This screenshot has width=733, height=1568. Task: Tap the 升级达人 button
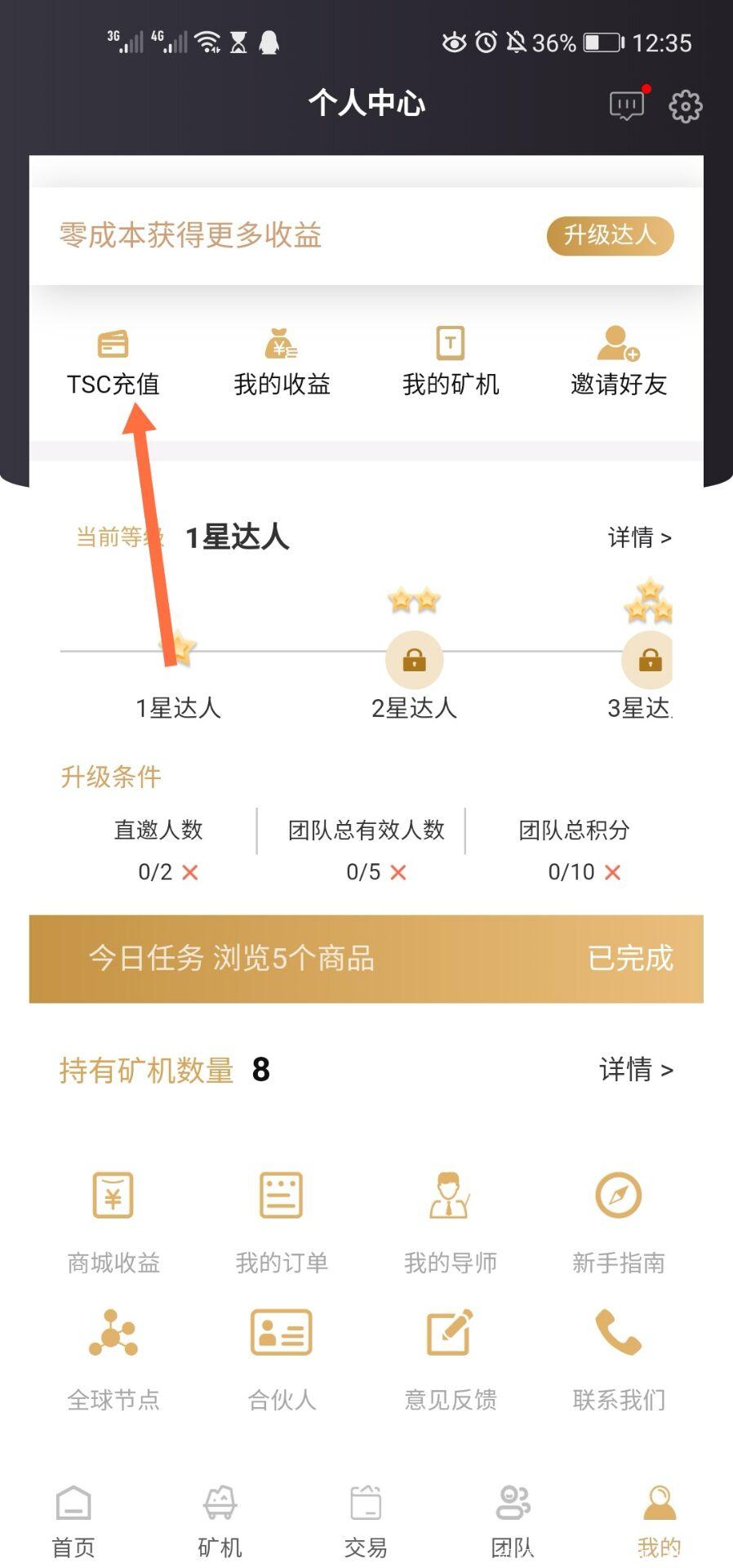(x=610, y=235)
